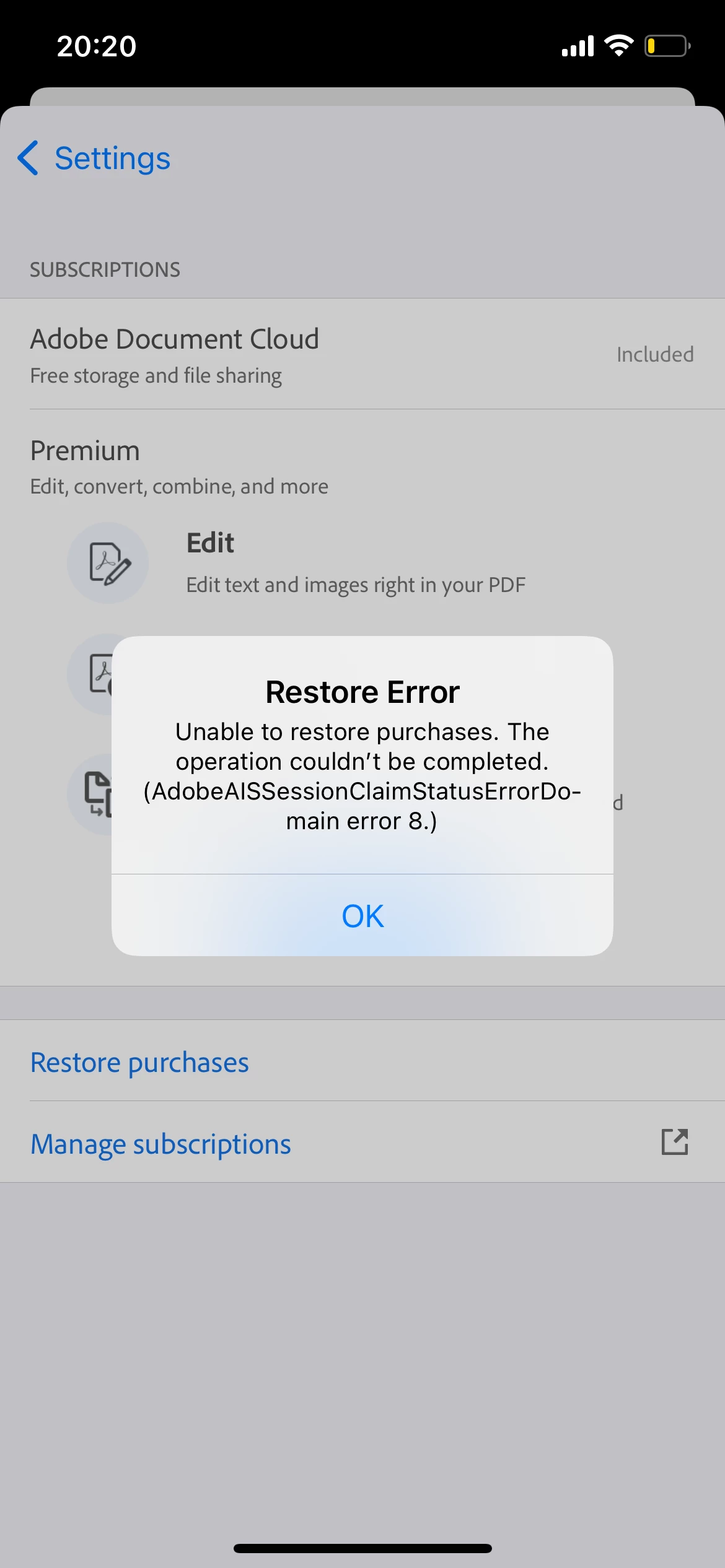Dismiss the Restore Error dialog with OK
The height and width of the screenshot is (1568, 725).
(362, 915)
